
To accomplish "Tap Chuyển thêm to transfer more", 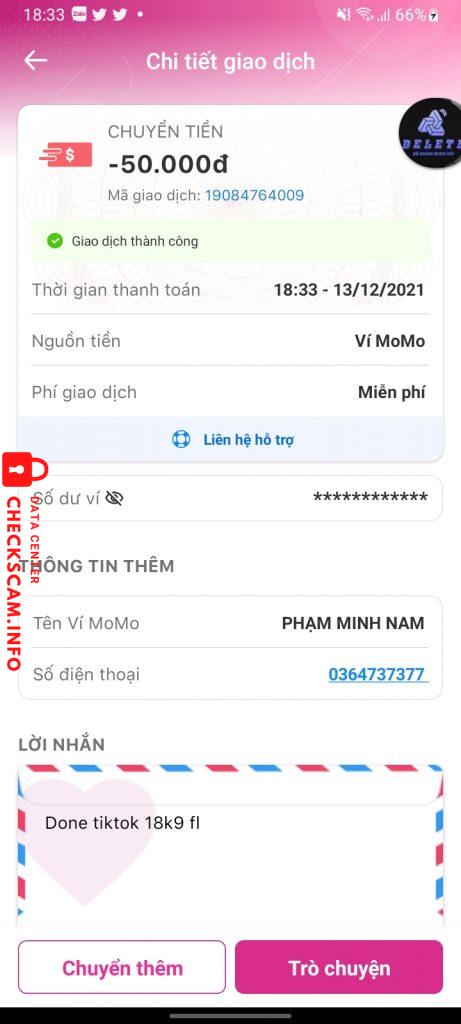I will click(122, 967).
